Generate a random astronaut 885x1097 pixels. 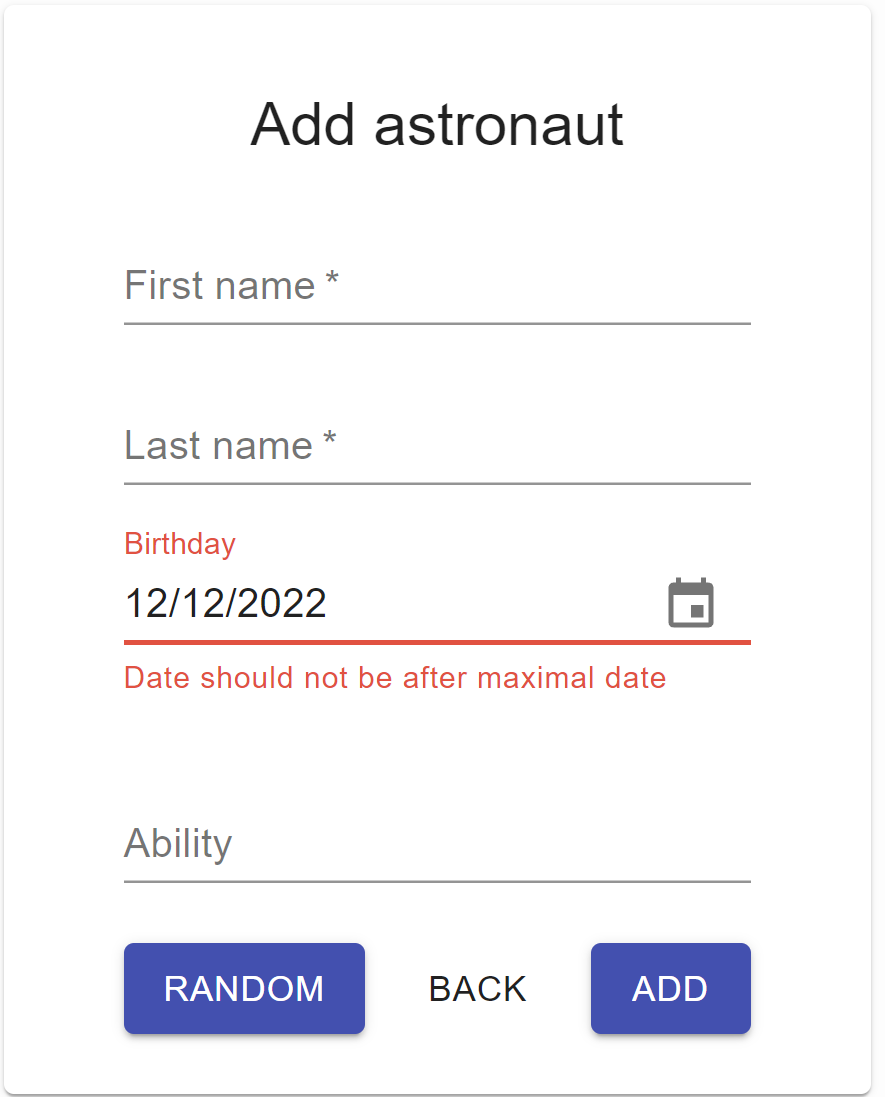(x=244, y=988)
